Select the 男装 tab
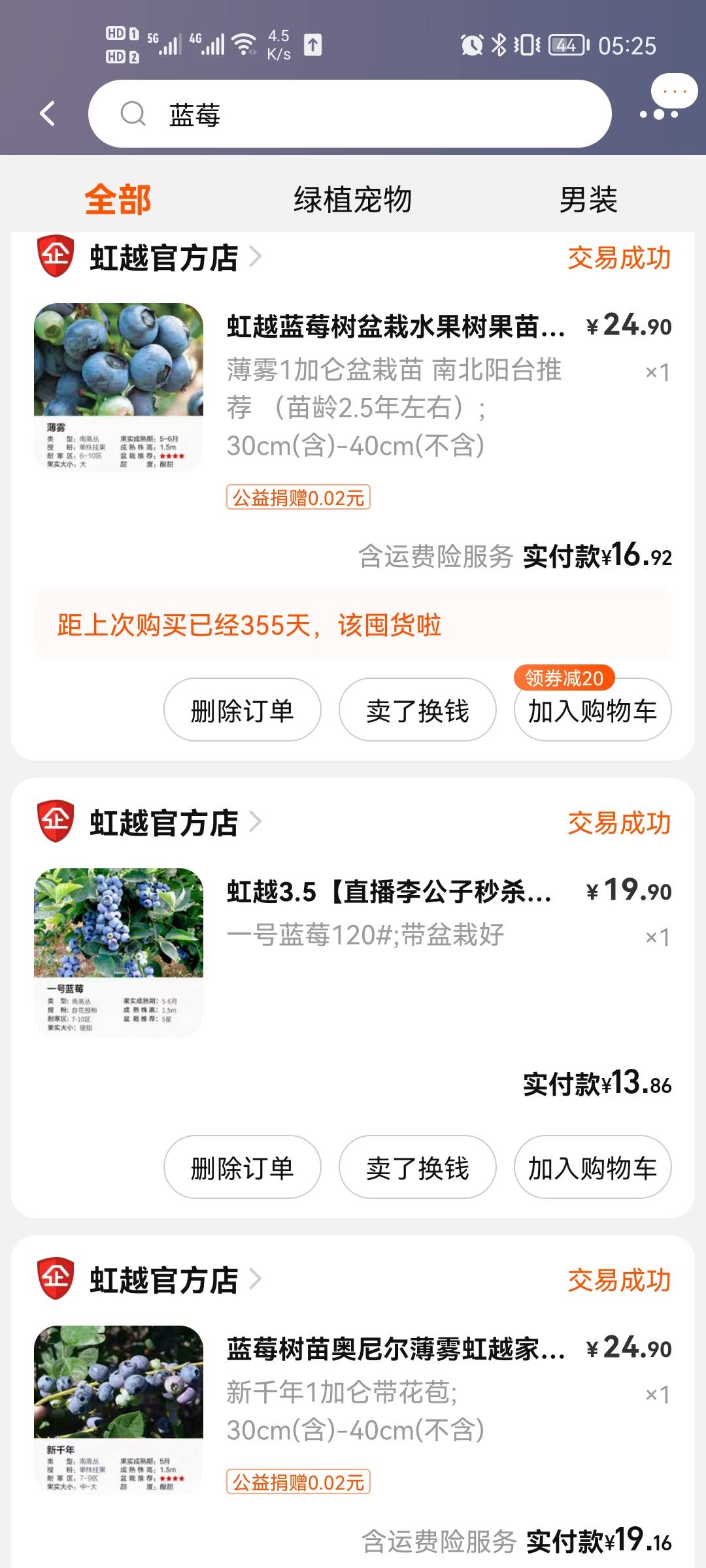The height and width of the screenshot is (1568, 706). point(588,199)
